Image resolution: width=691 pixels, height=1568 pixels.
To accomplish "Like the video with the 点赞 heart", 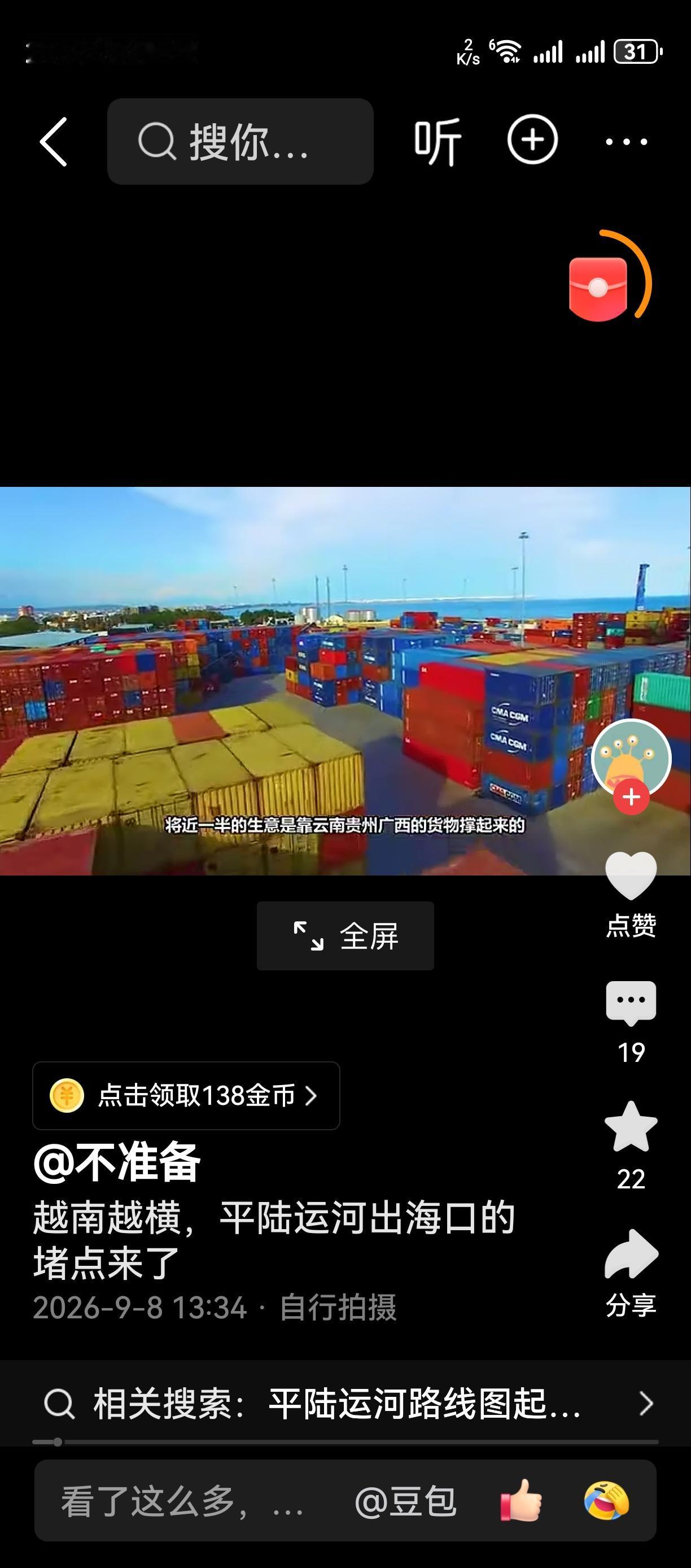I will pyautogui.click(x=631, y=894).
